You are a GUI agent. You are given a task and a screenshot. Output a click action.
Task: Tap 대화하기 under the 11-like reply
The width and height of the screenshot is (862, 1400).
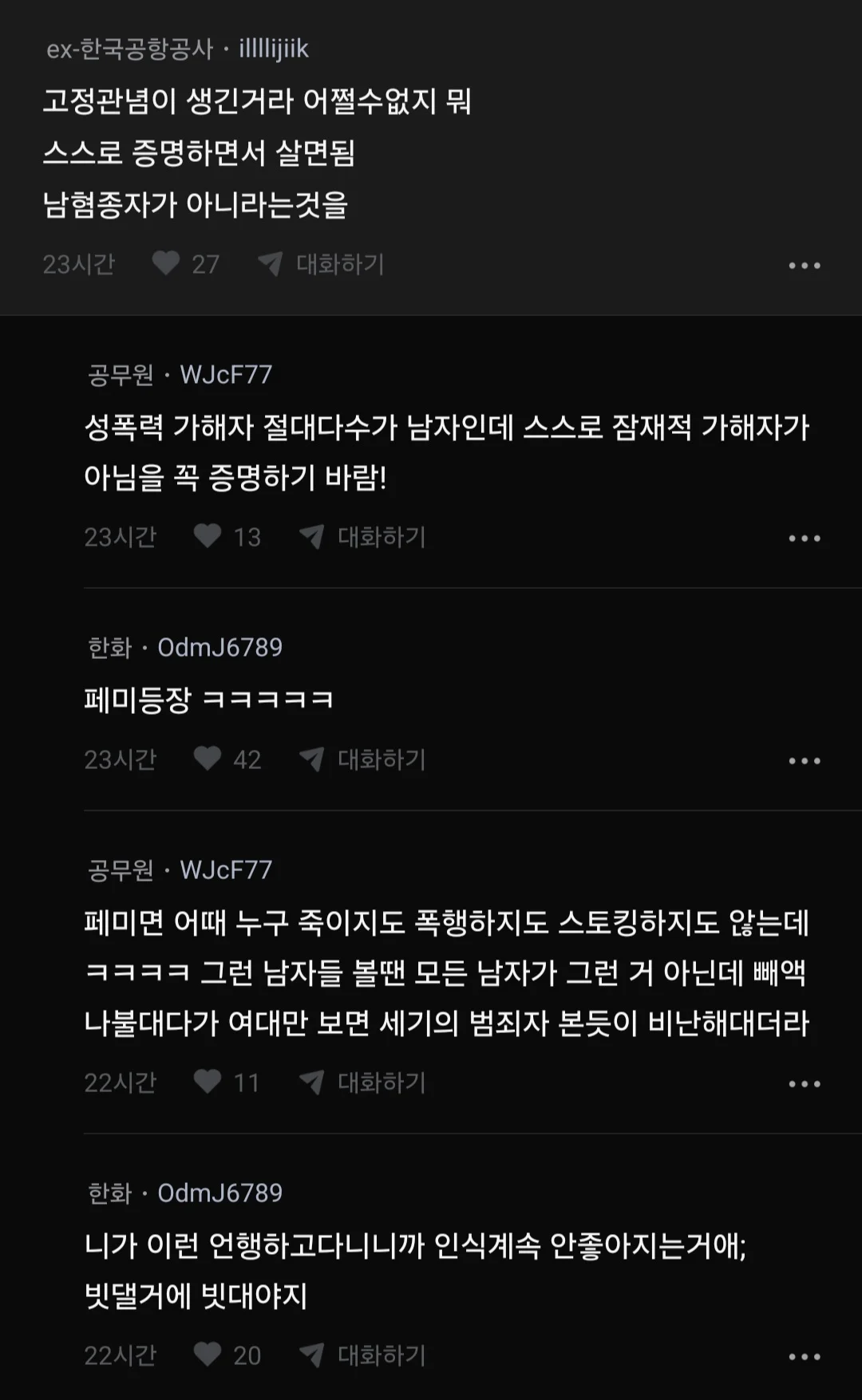pos(363,1082)
